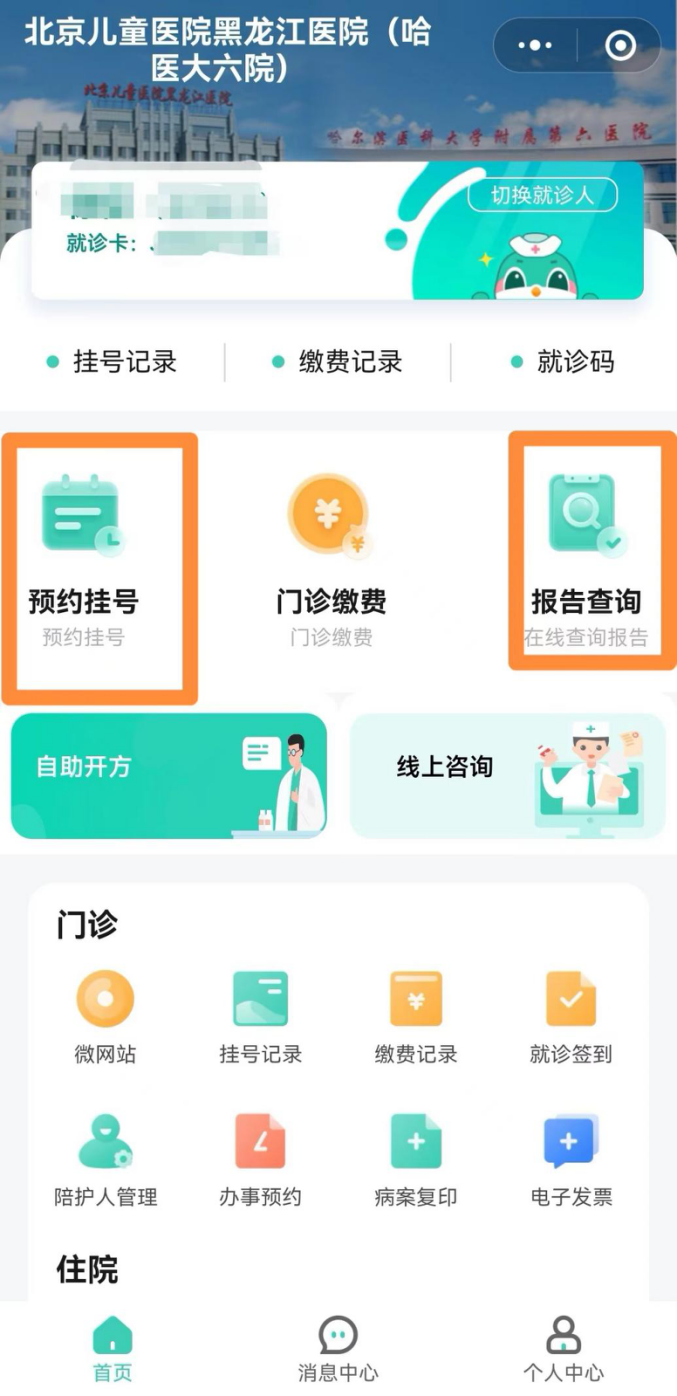Open 陪护人管理 caregiver management

click(105, 1159)
